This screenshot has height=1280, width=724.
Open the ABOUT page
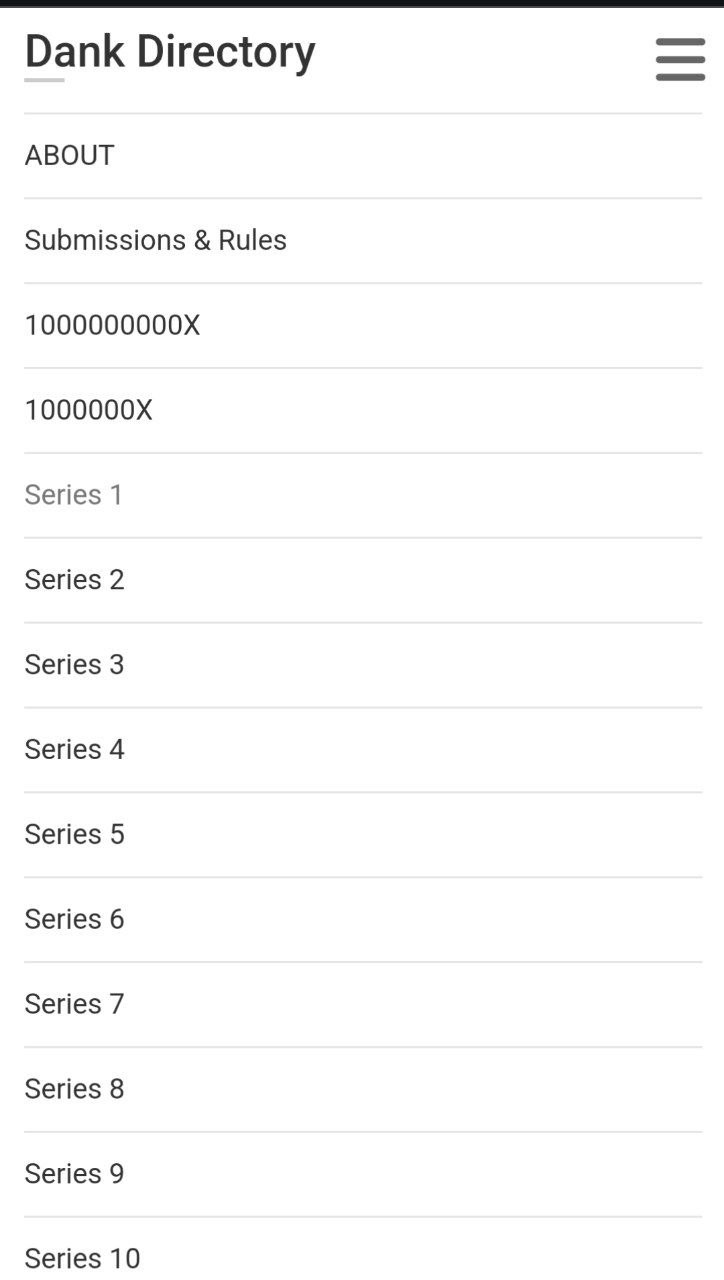[363, 155]
